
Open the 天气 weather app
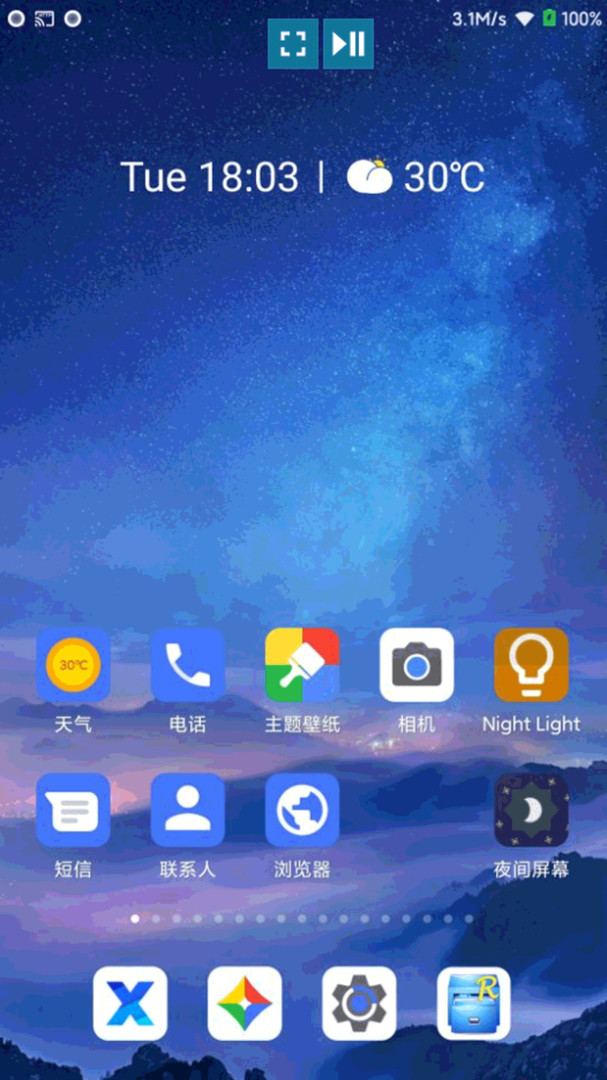point(73,666)
